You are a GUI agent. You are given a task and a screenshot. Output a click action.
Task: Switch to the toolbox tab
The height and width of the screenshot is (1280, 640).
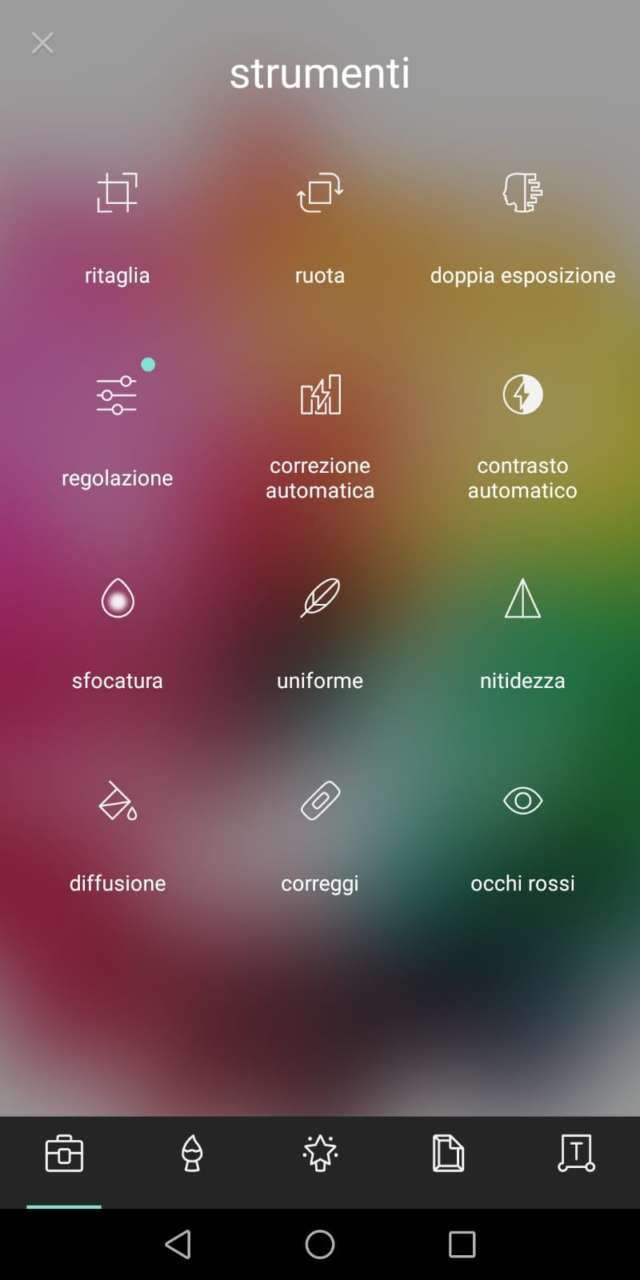(64, 1154)
